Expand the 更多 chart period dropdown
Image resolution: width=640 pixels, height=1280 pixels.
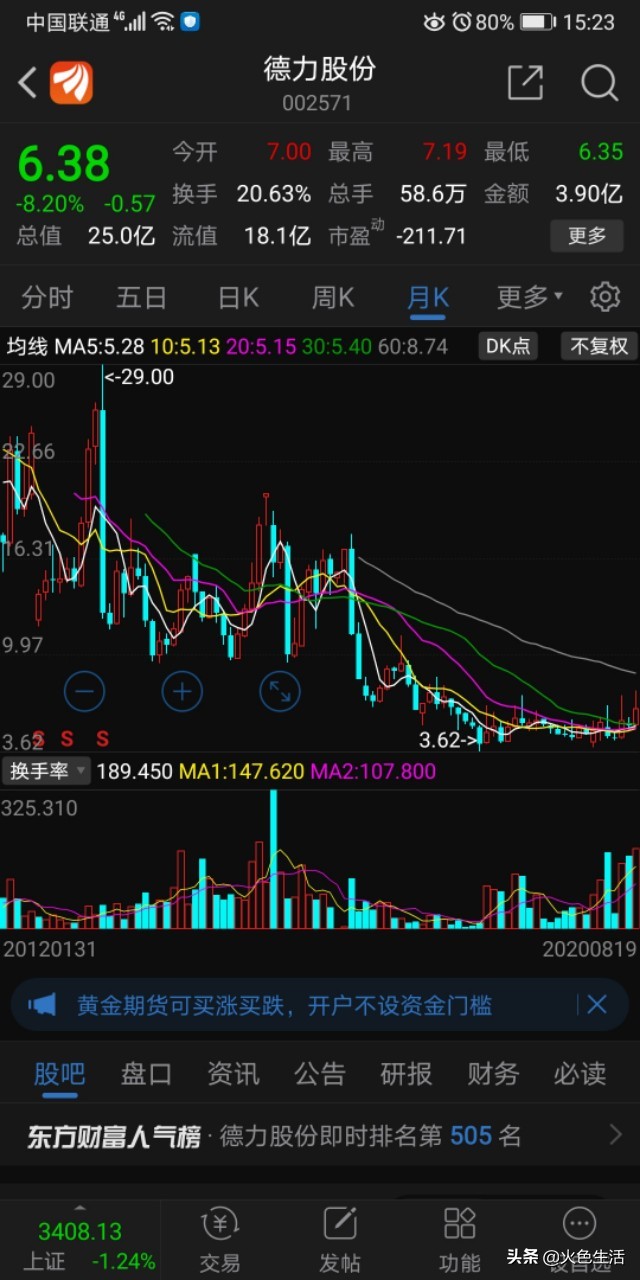click(x=529, y=297)
